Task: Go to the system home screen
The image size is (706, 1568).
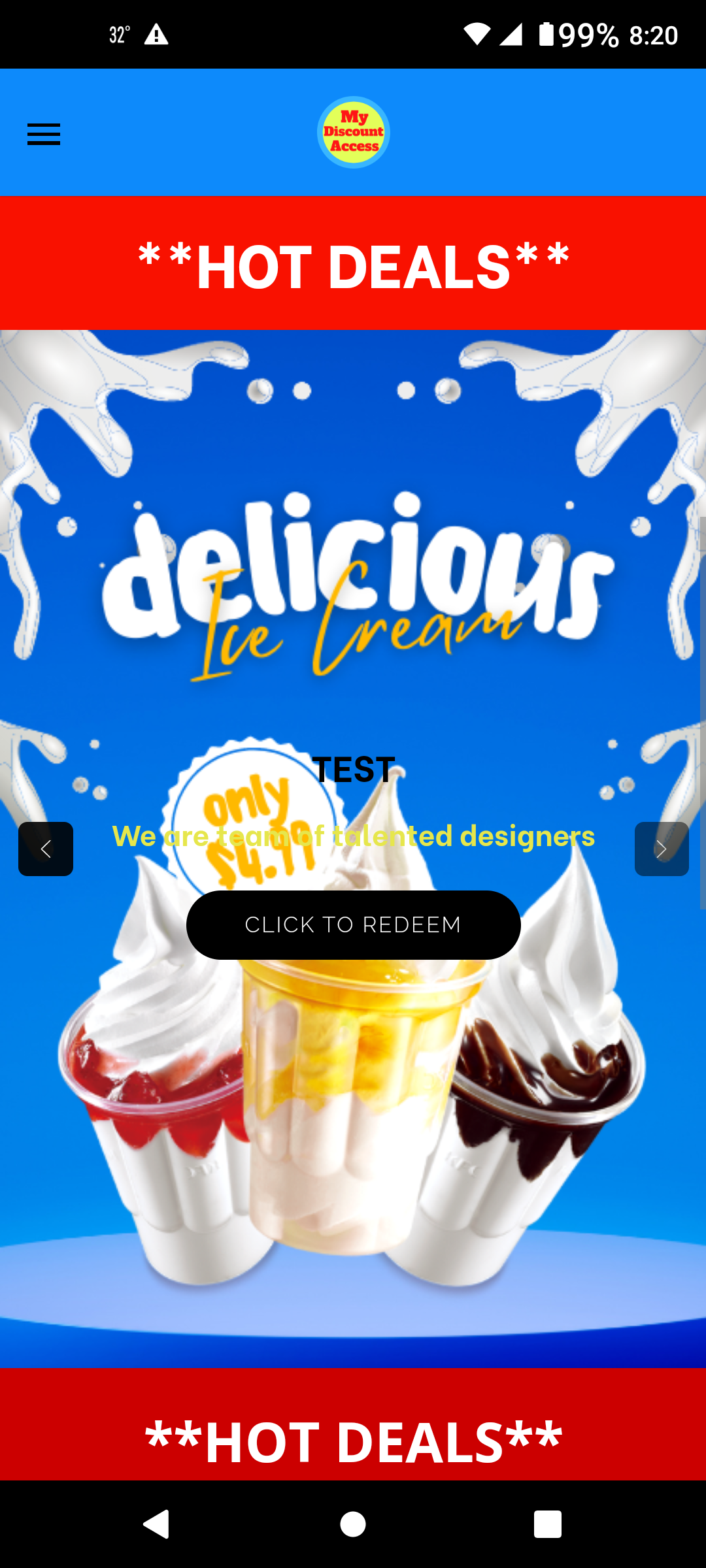Action: pos(353,1524)
